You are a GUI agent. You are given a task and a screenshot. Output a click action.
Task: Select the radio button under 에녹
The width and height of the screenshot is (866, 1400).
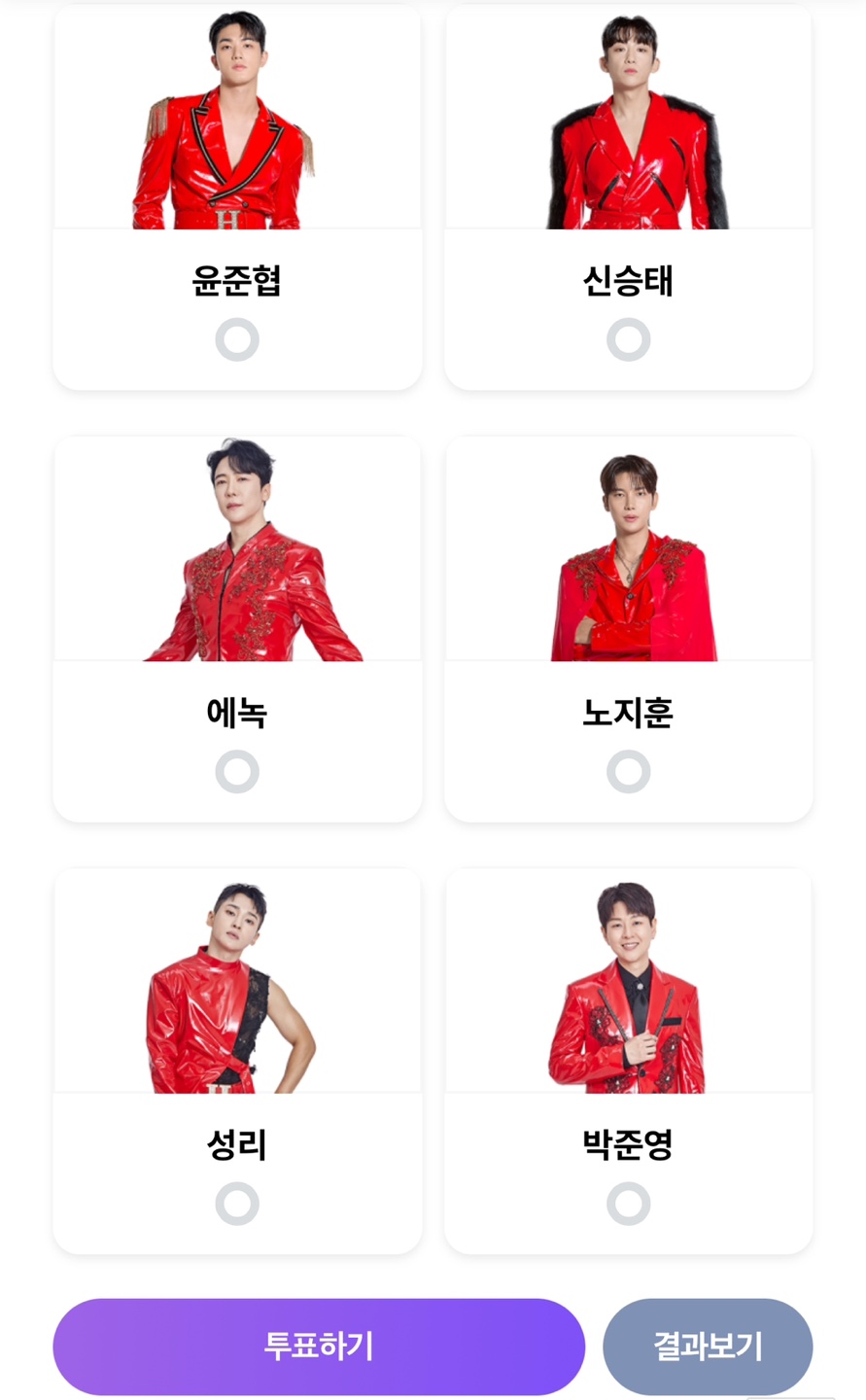pyautogui.click(x=237, y=771)
